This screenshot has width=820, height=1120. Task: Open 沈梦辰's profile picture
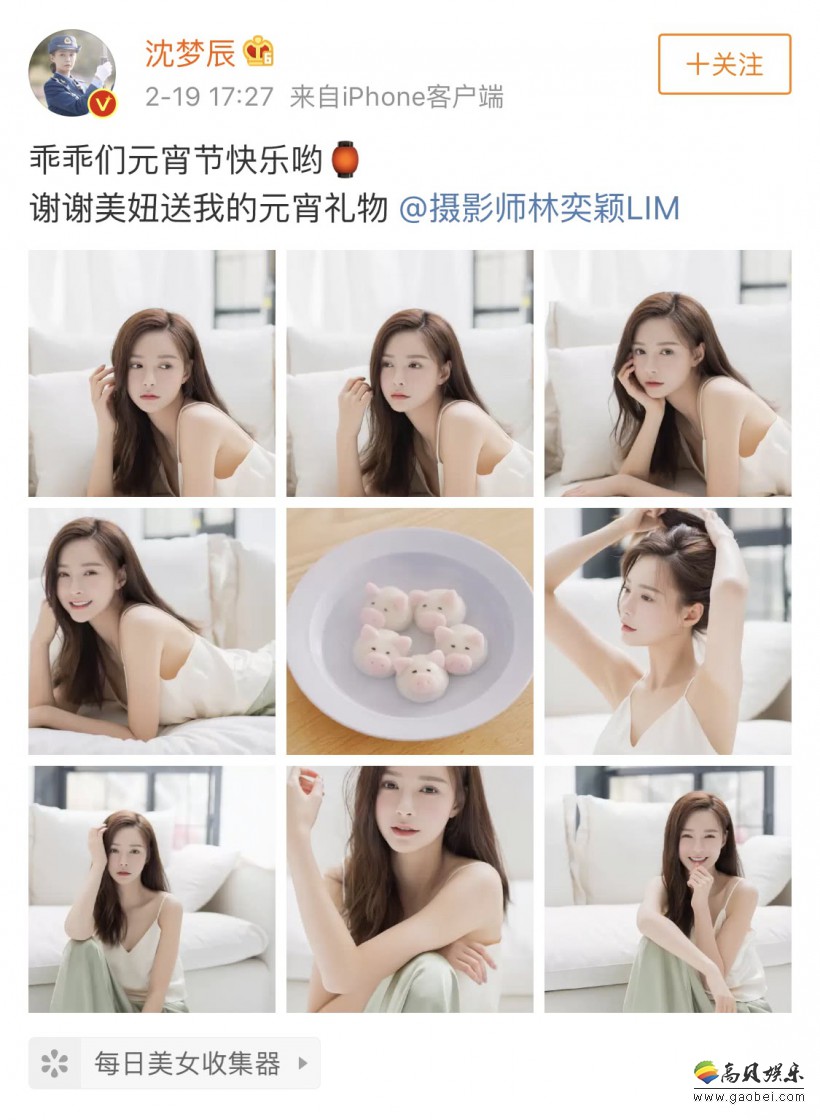pyautogui.click(x=72, y=73)
